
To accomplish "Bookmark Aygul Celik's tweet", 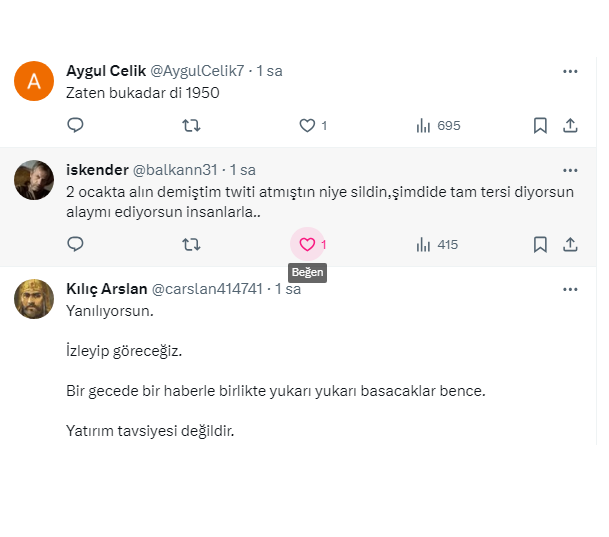I will pyautogui.click(x=540, y=125).
